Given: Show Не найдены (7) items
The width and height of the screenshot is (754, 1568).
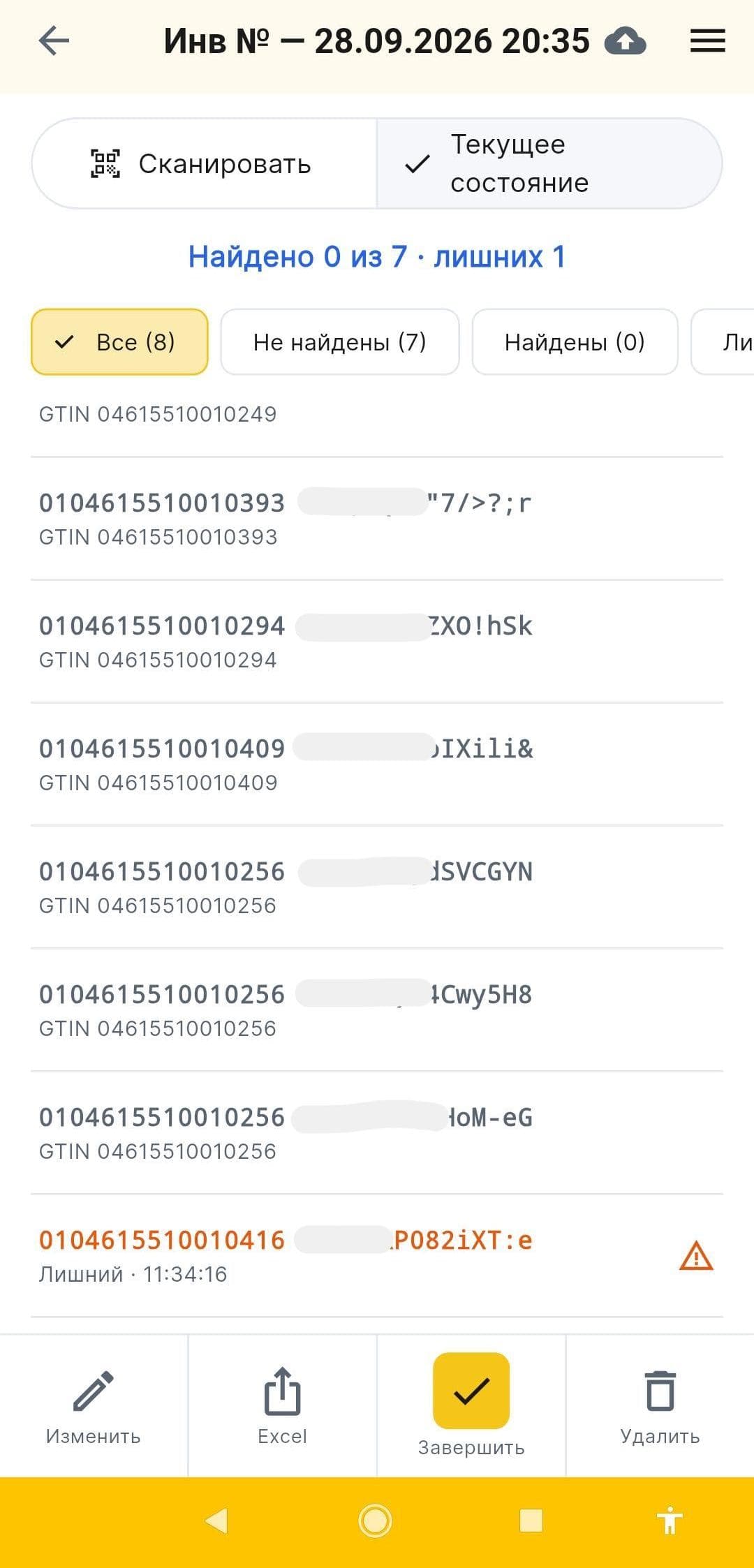Looking at the screenshot, I should pyautogui.click(x=340, y=342).
